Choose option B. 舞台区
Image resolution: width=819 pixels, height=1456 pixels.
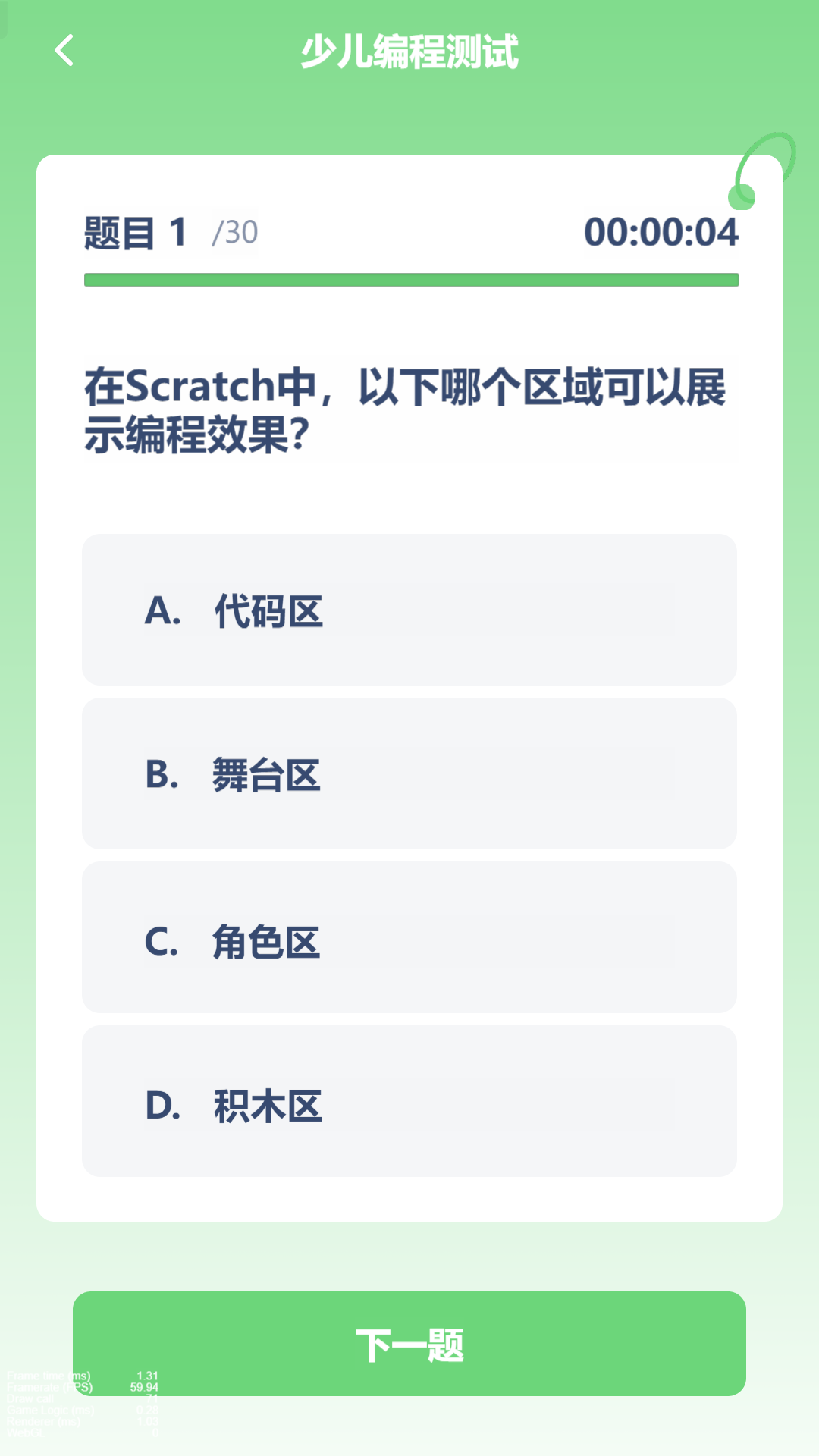[x=409, y=773]
